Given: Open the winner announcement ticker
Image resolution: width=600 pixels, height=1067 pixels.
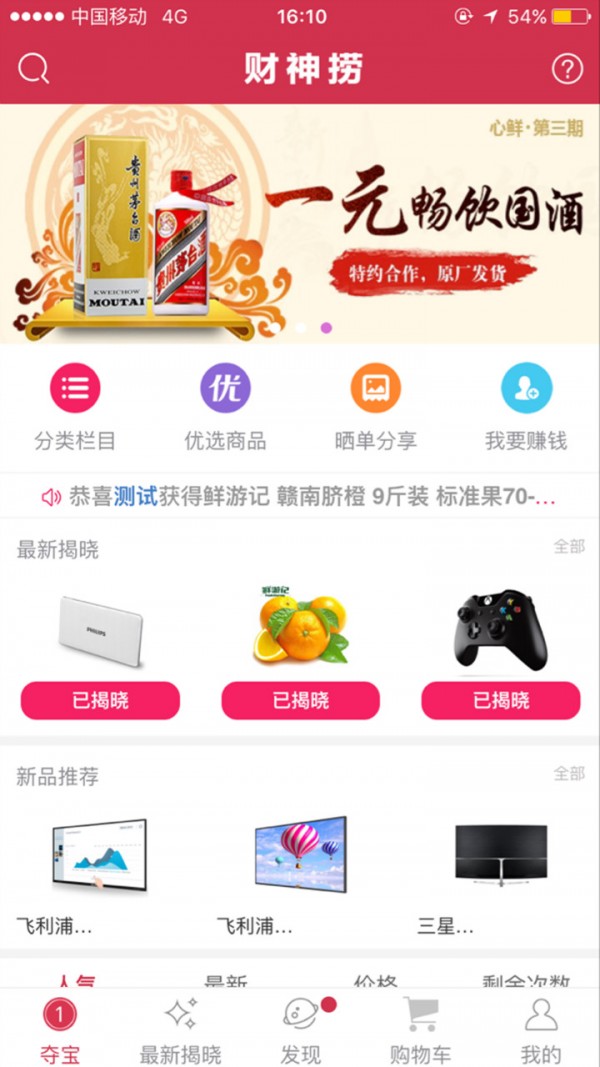Looking at the screenshot, I should pyautogui.click(x=300, y=496).
